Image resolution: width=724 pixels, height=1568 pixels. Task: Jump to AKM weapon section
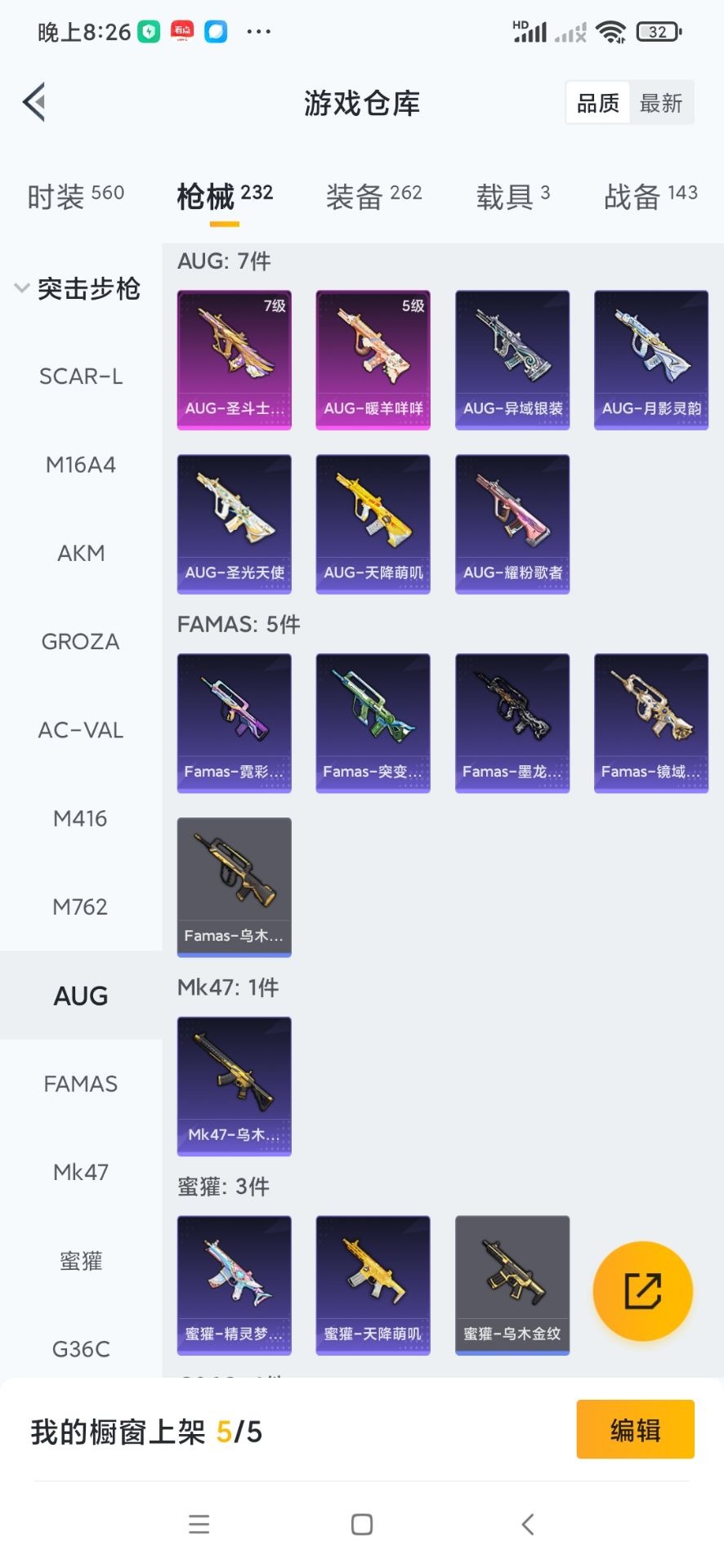(x=81, y=553)
